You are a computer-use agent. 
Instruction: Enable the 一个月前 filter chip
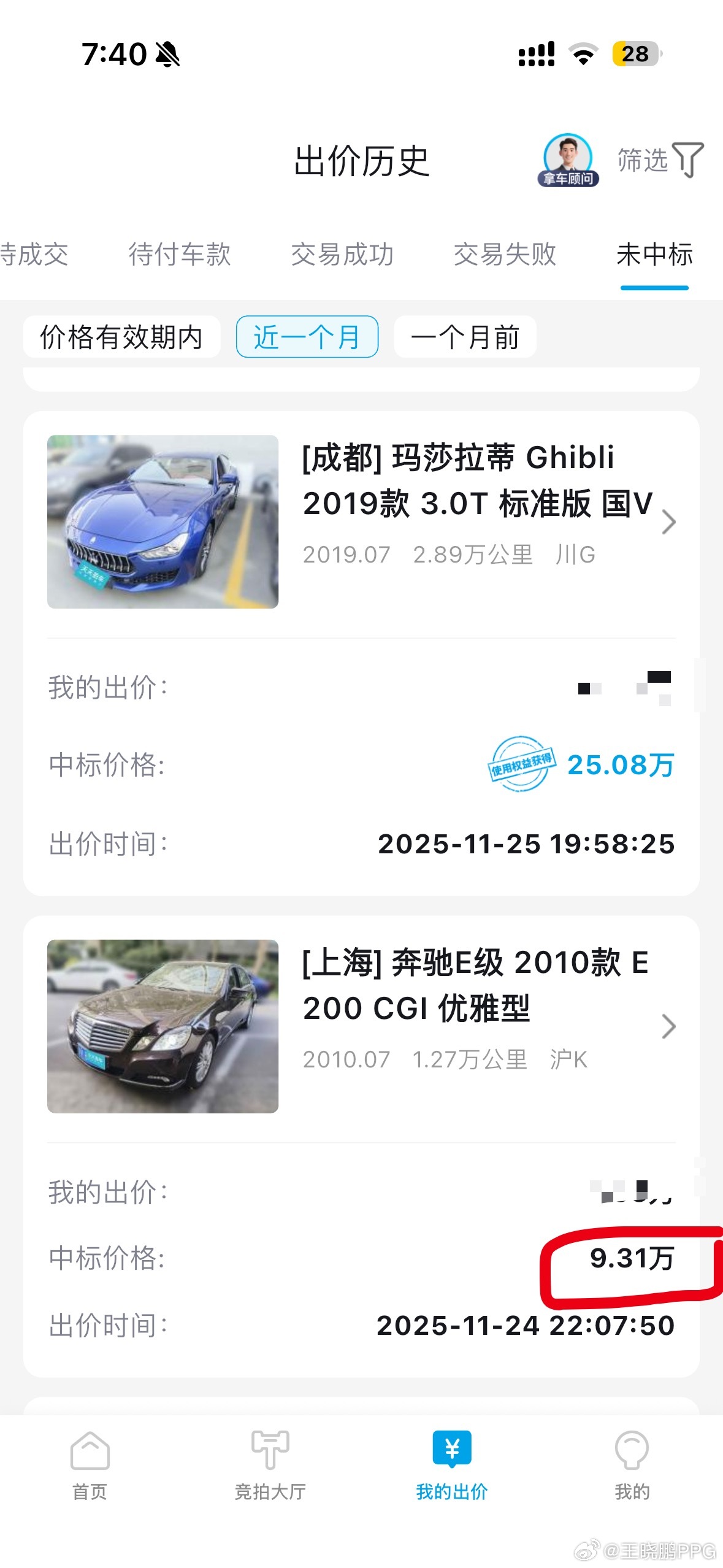(467, 337)
